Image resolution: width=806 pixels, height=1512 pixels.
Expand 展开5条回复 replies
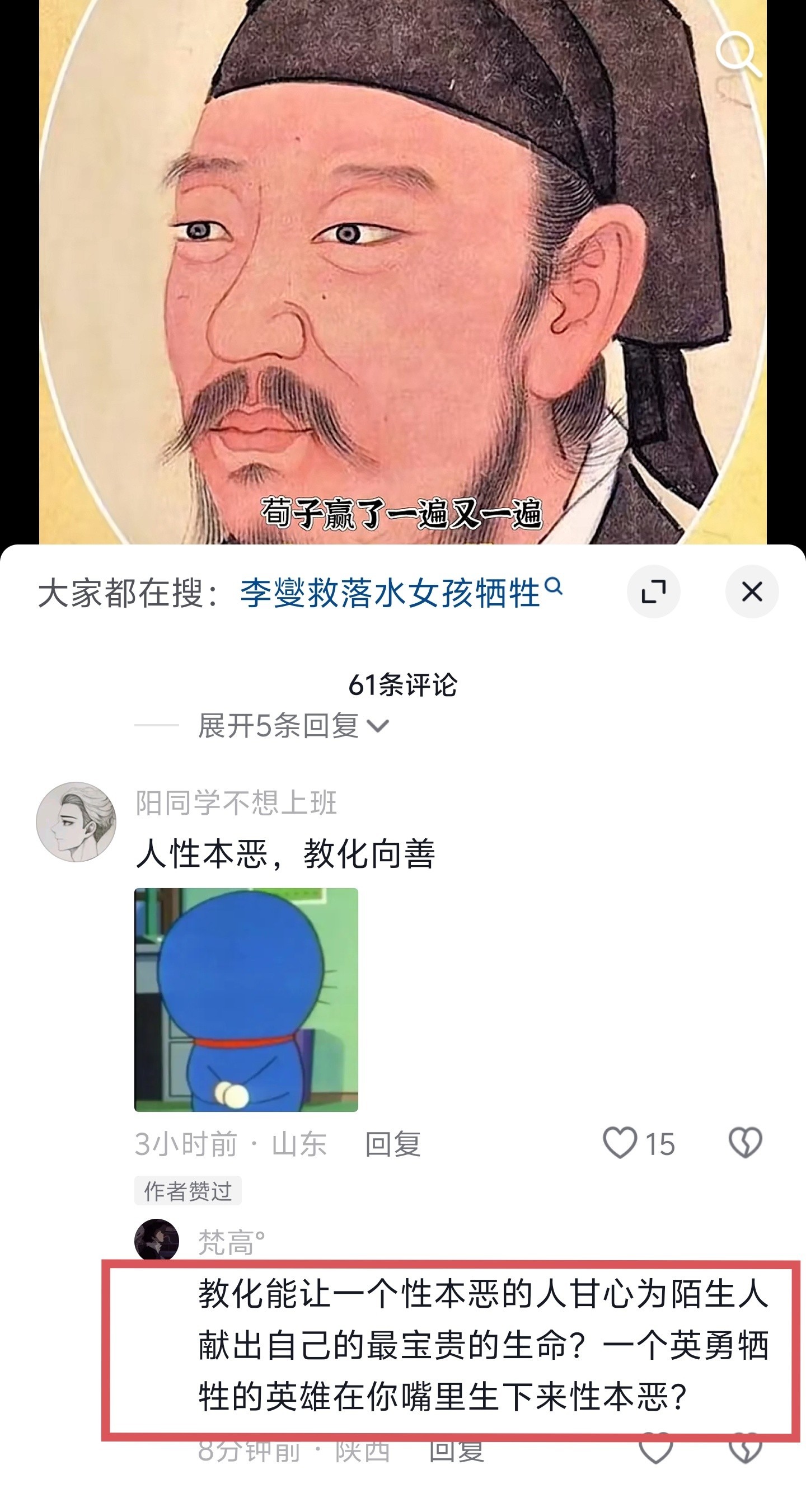tap(293, 726)
